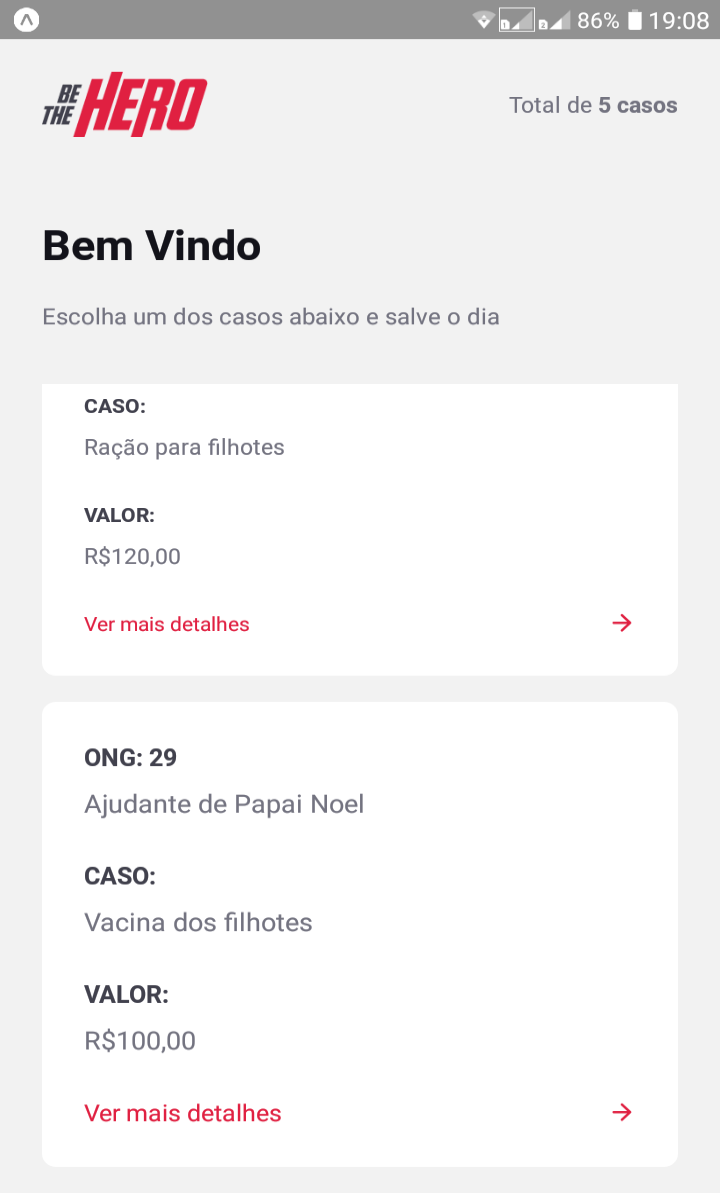View more details of Vacina dos filhotes case

183,1113
